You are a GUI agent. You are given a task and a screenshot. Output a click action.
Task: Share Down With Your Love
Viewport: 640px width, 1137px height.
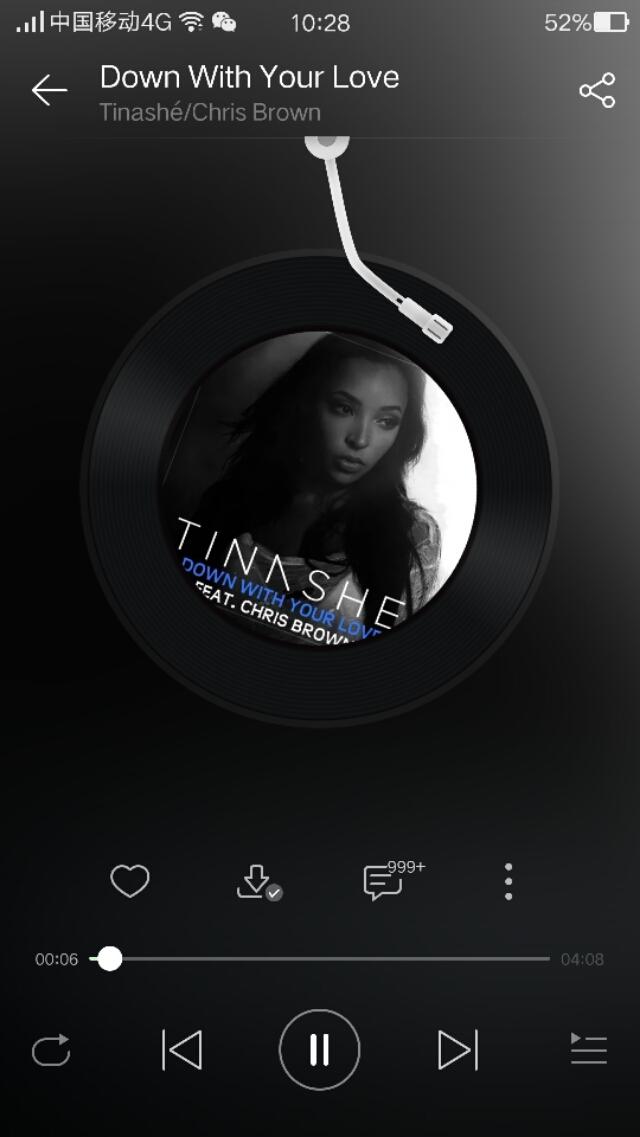click(x=597, y=91)
